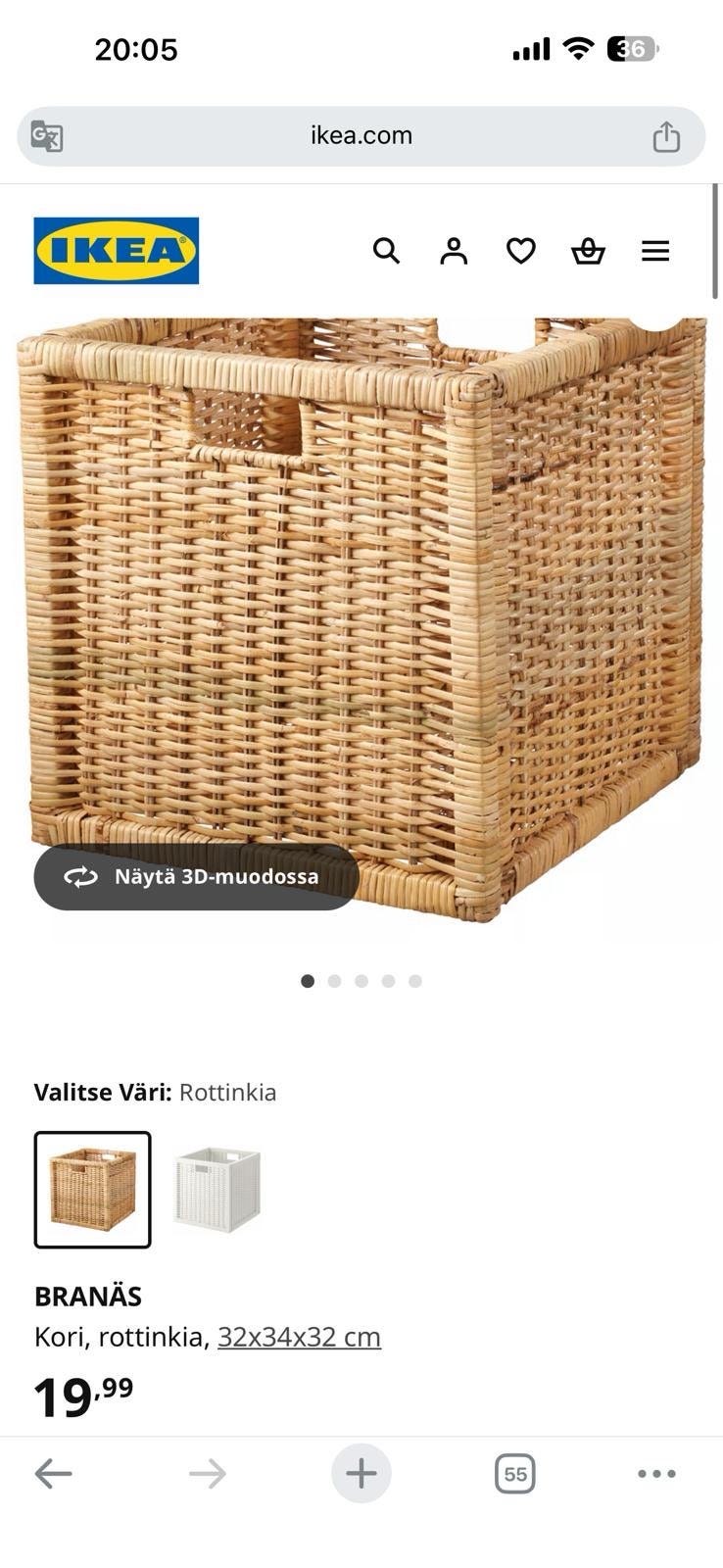Image resolution: width=723 pixels, height=1568 pixels.
Task: Tap the share icon beside the address bar
Action: (x=667, y=136)
